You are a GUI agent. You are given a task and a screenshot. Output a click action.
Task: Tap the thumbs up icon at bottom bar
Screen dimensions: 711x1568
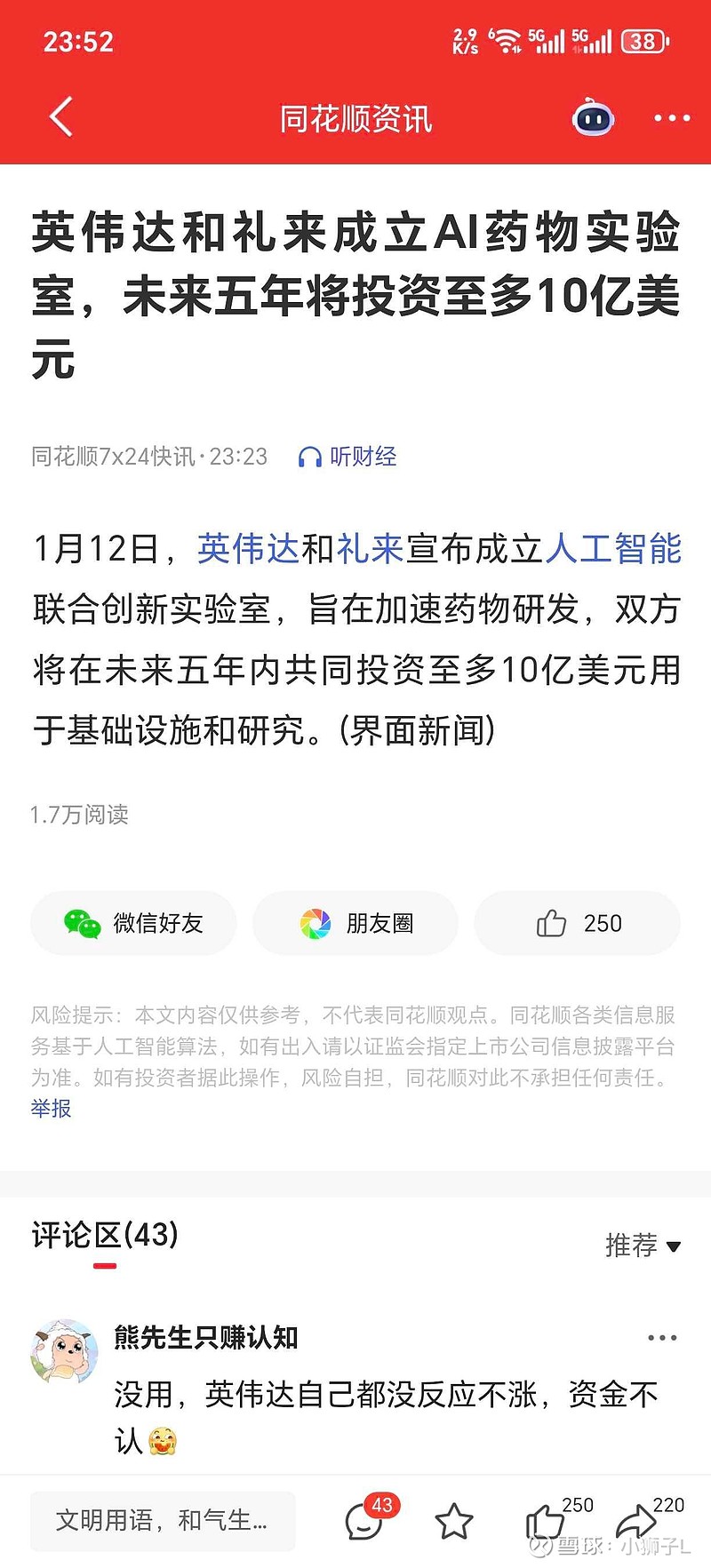tap(546, 1521)
